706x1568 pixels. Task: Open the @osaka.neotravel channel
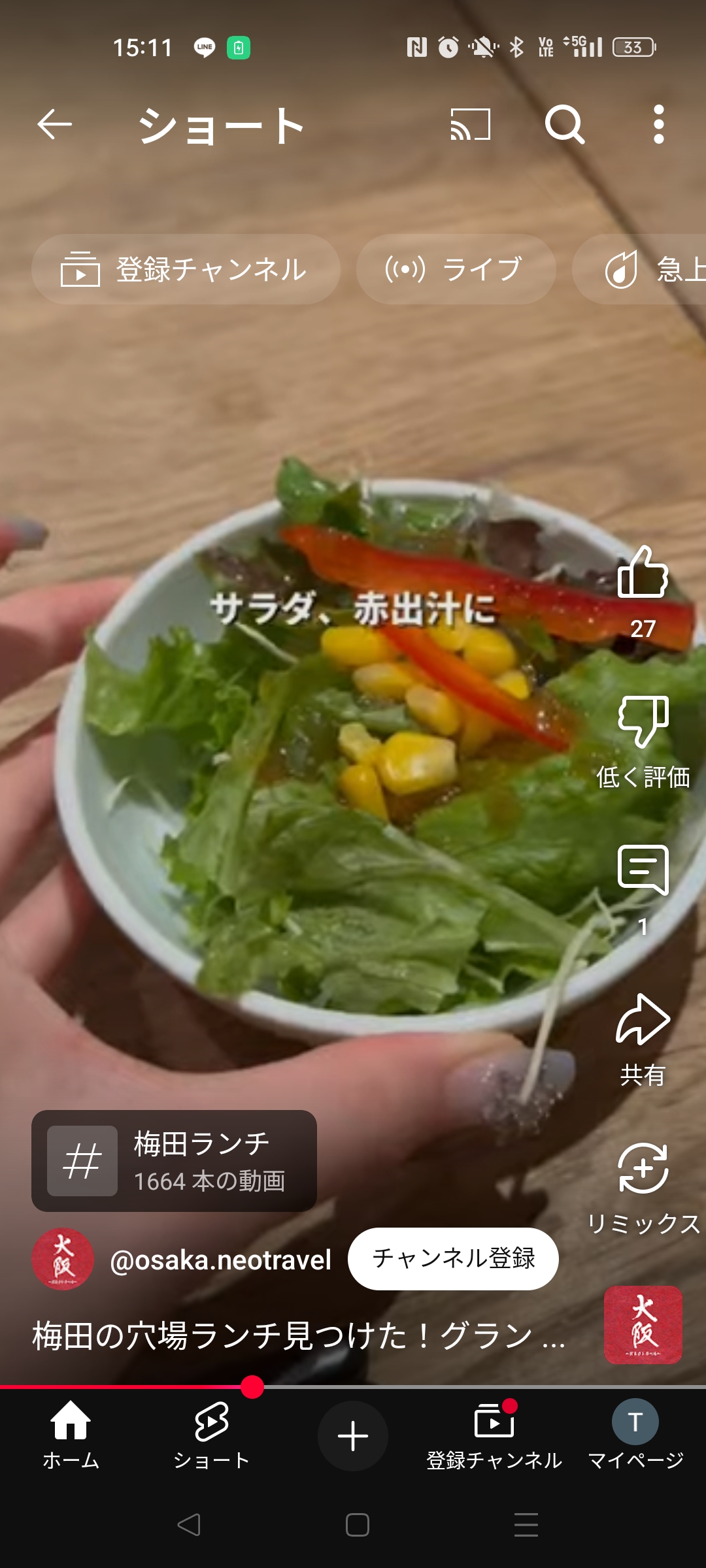coord(220,1260)
